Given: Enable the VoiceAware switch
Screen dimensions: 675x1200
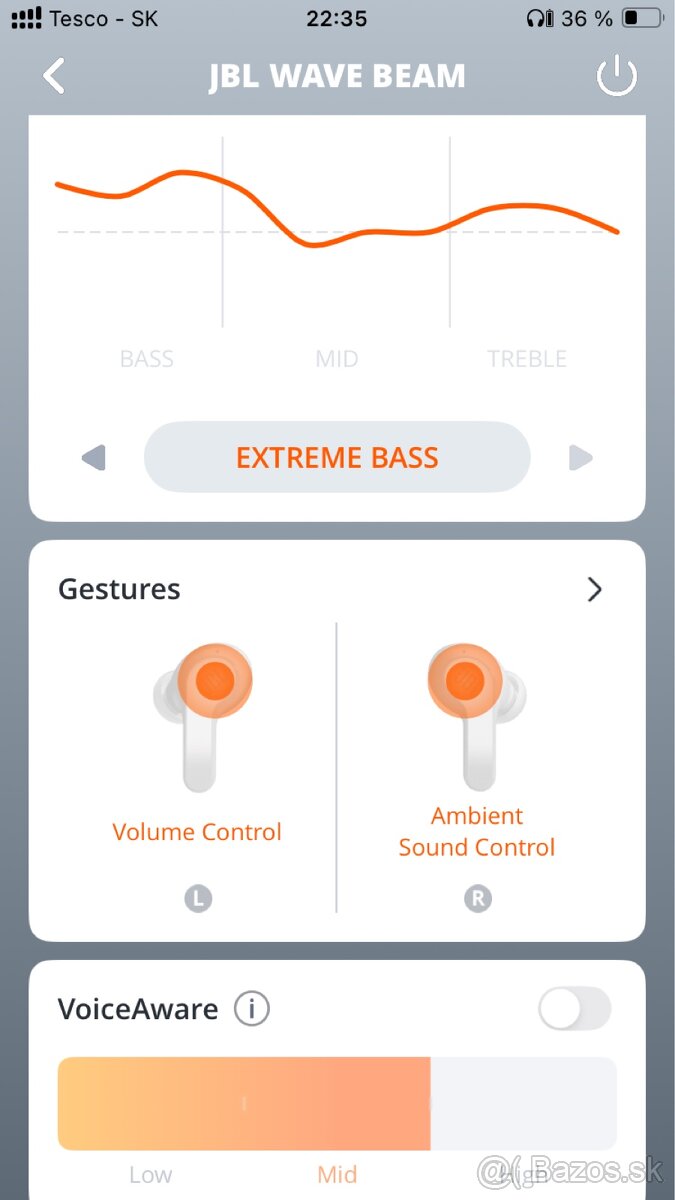Looking at the screenshot, I should 574,1009.
